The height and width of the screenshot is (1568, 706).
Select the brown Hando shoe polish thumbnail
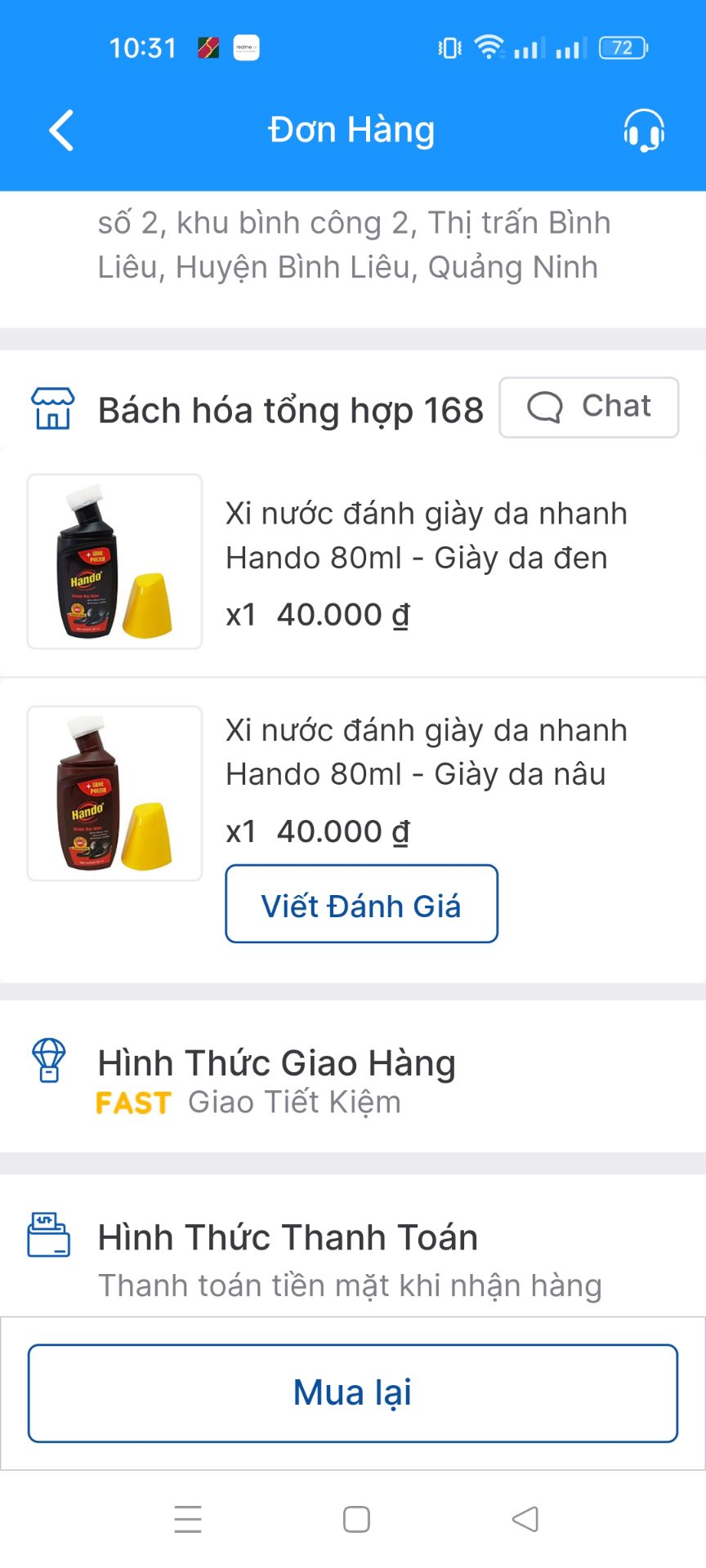[x=114, y=793]
